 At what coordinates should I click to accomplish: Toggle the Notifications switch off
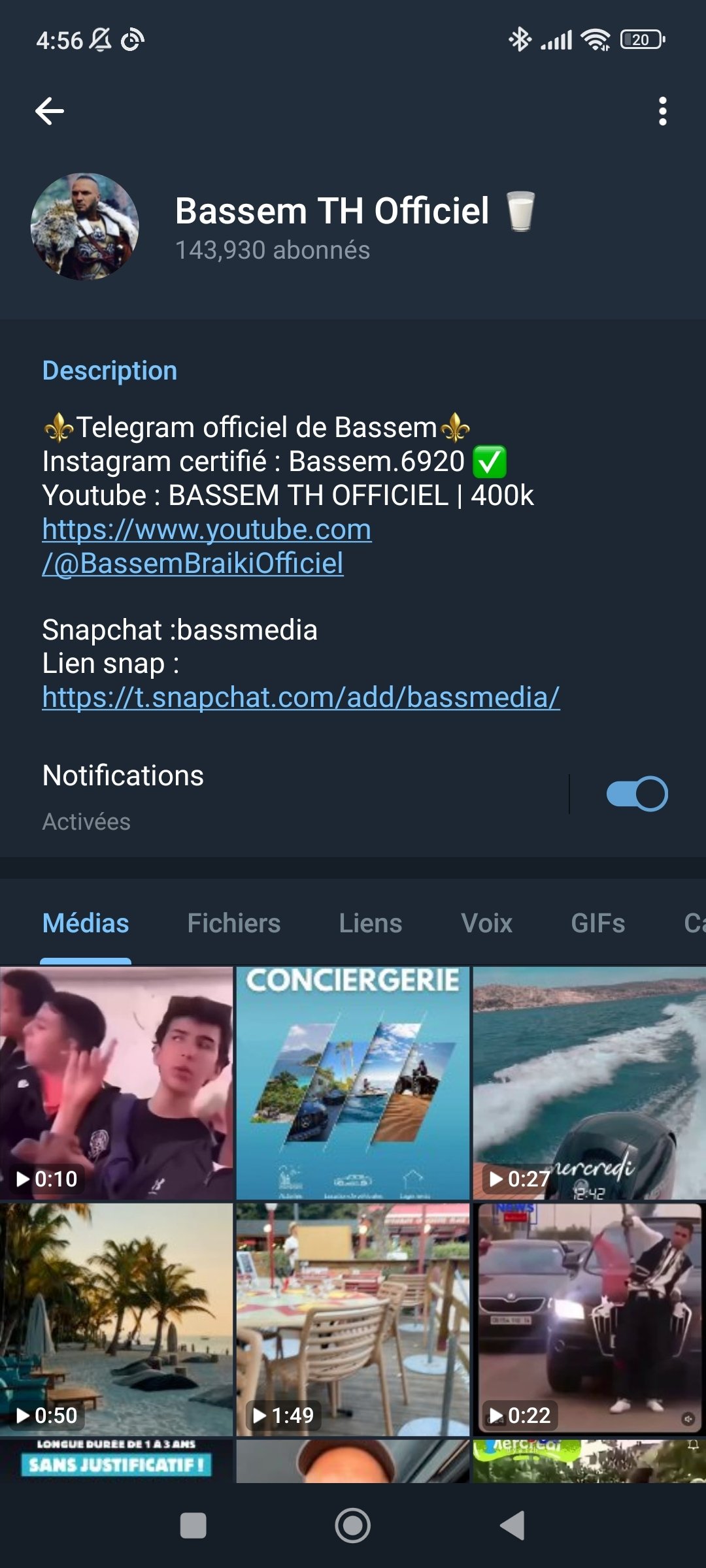coord(637,794)
